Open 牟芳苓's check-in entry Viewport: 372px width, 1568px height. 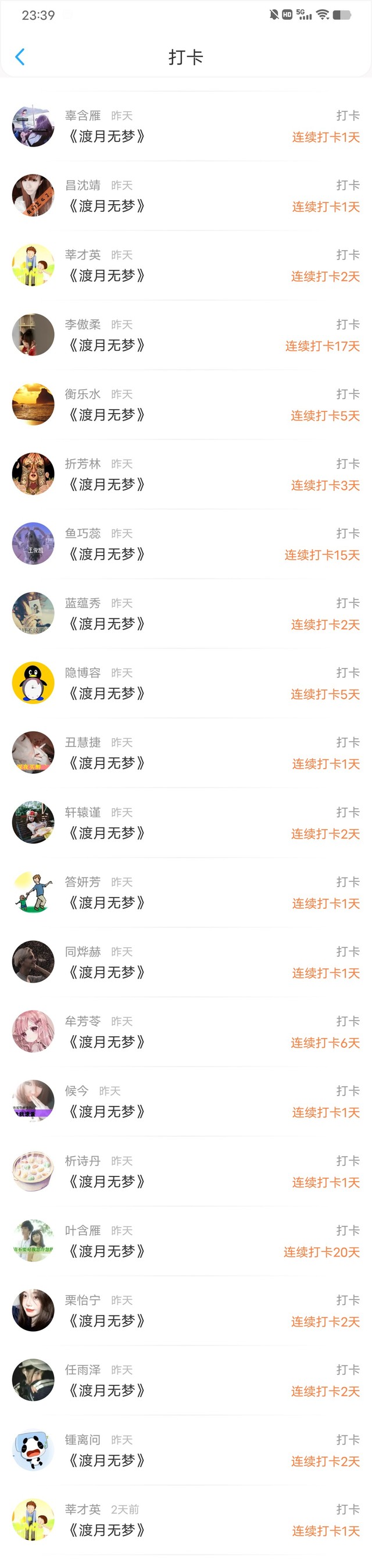point(186,1032)
